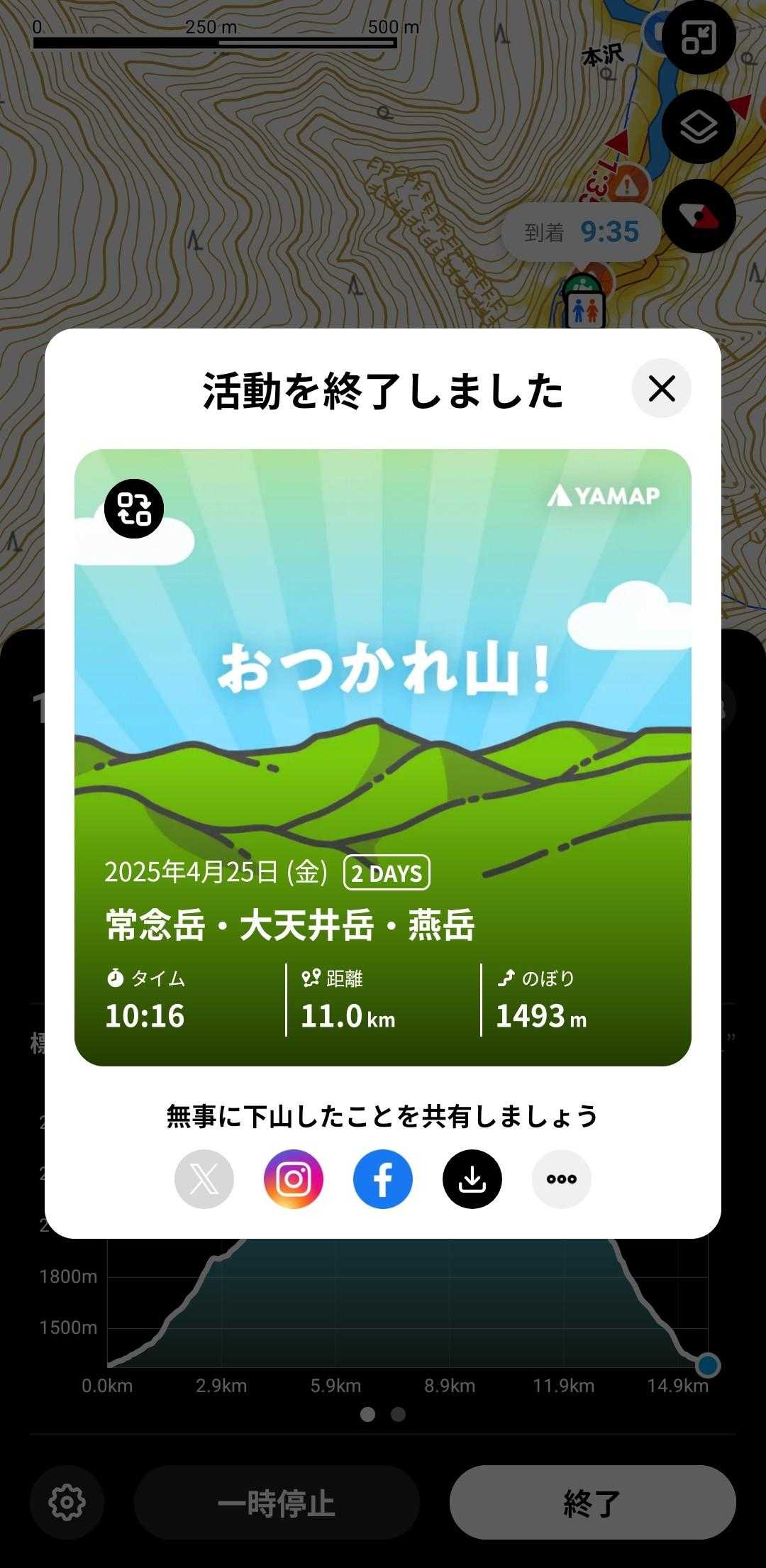Share the activity on Facebook
This screenshot has height=1568, width=766.
click(383, 1179)
